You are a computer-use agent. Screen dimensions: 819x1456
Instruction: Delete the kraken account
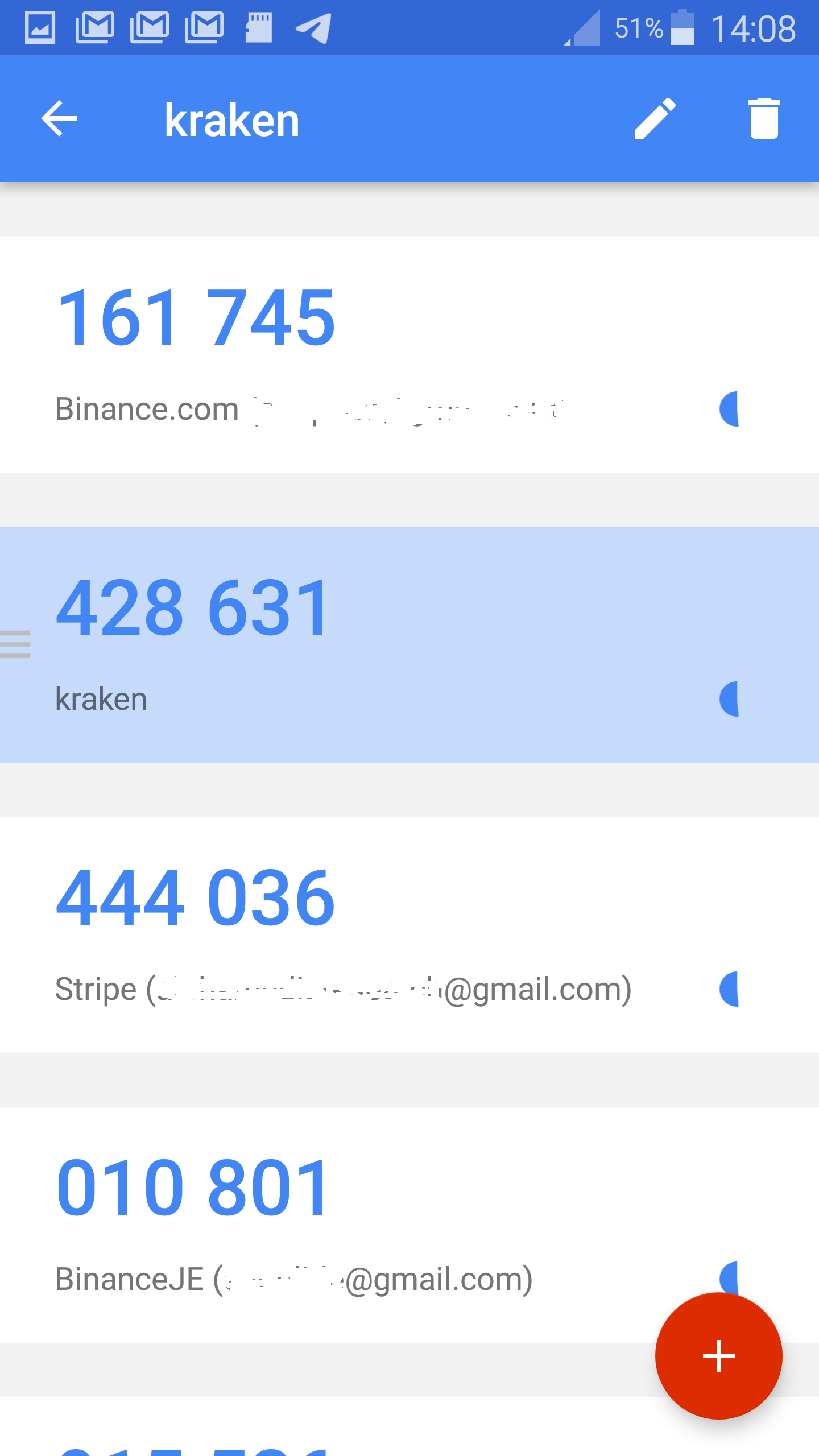pos(764,118)
